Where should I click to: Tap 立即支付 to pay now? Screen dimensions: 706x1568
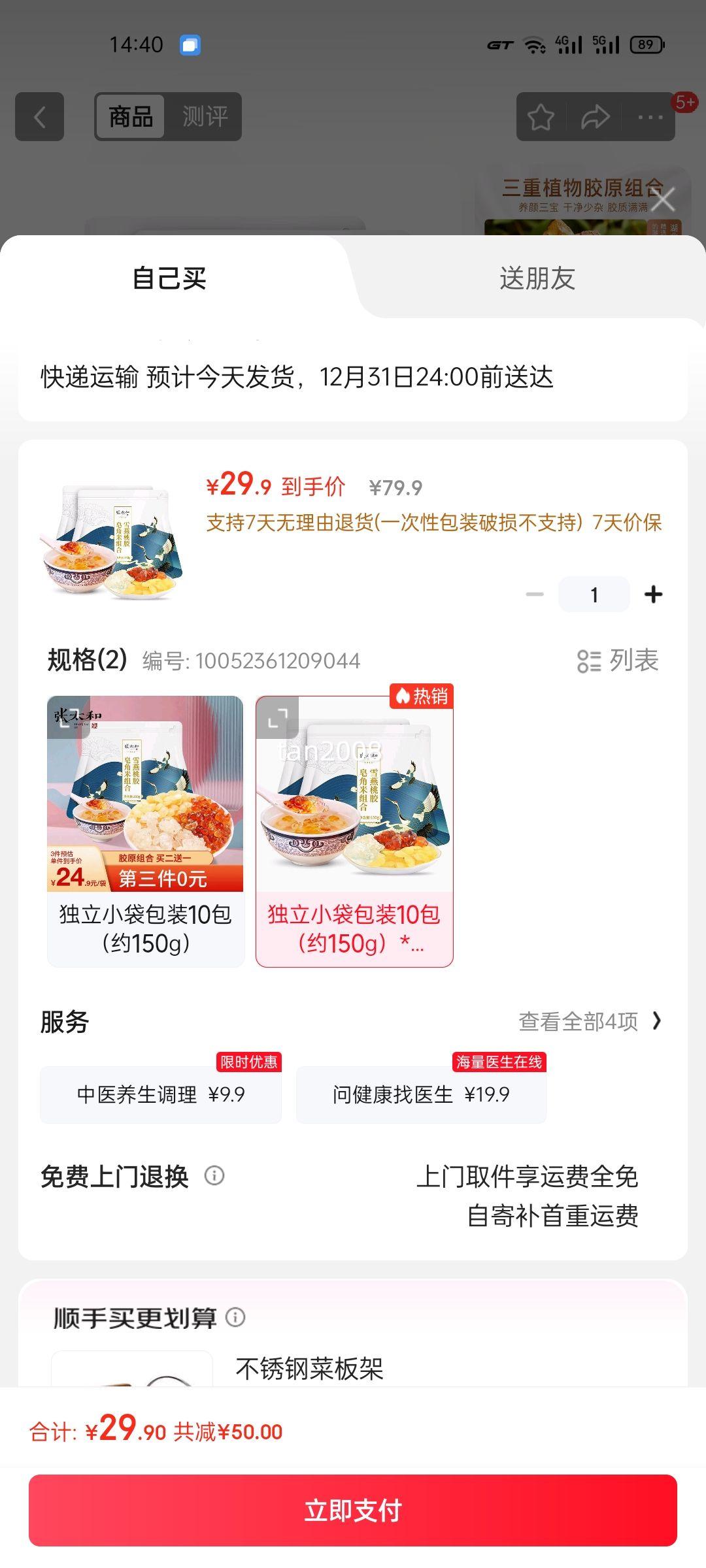(353, 1510)
